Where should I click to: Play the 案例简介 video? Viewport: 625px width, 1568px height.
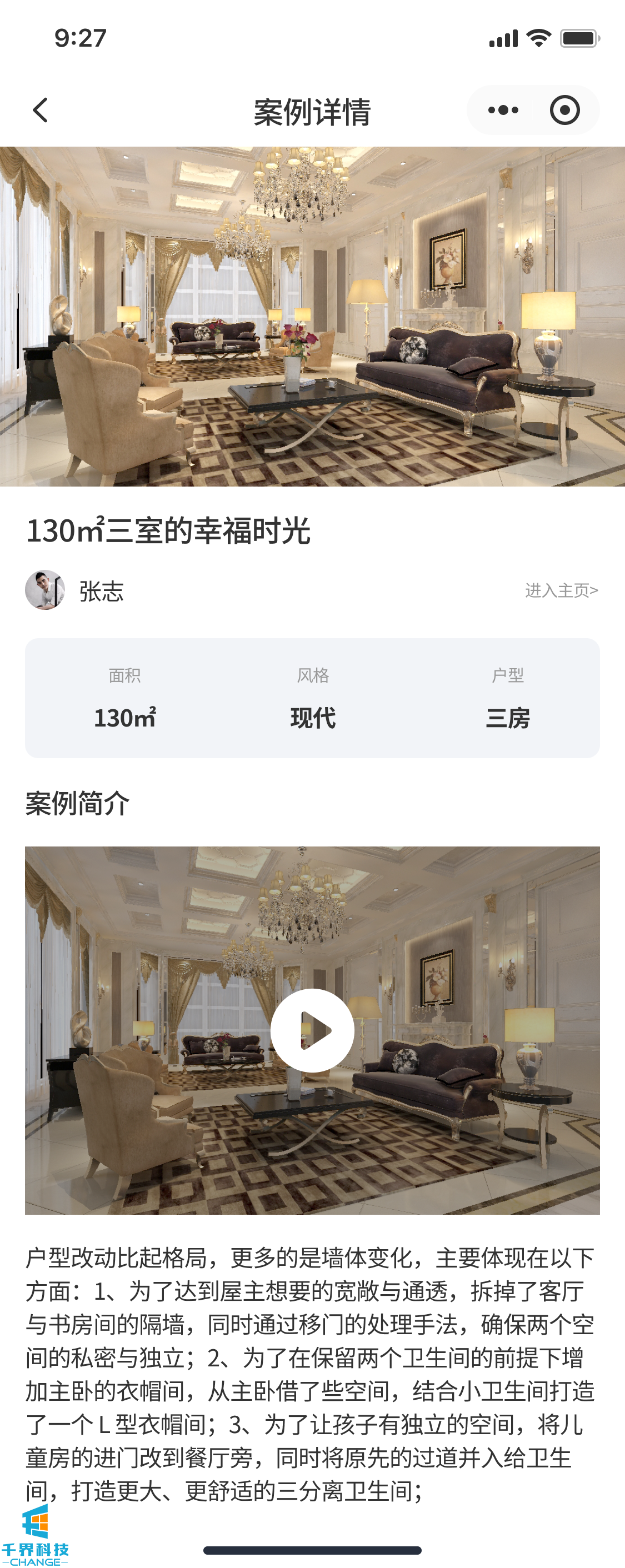[312, 1030]
